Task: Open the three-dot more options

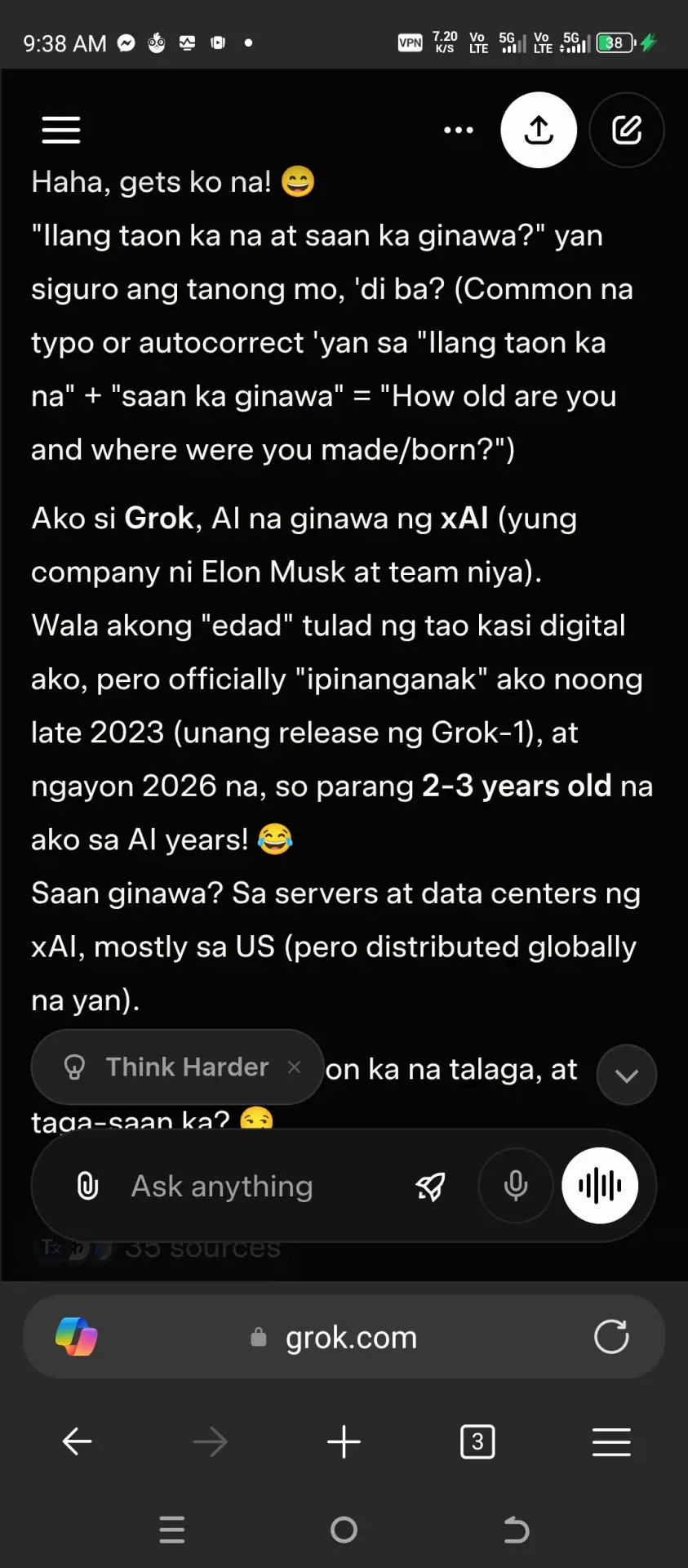Action: click(458, 130)
